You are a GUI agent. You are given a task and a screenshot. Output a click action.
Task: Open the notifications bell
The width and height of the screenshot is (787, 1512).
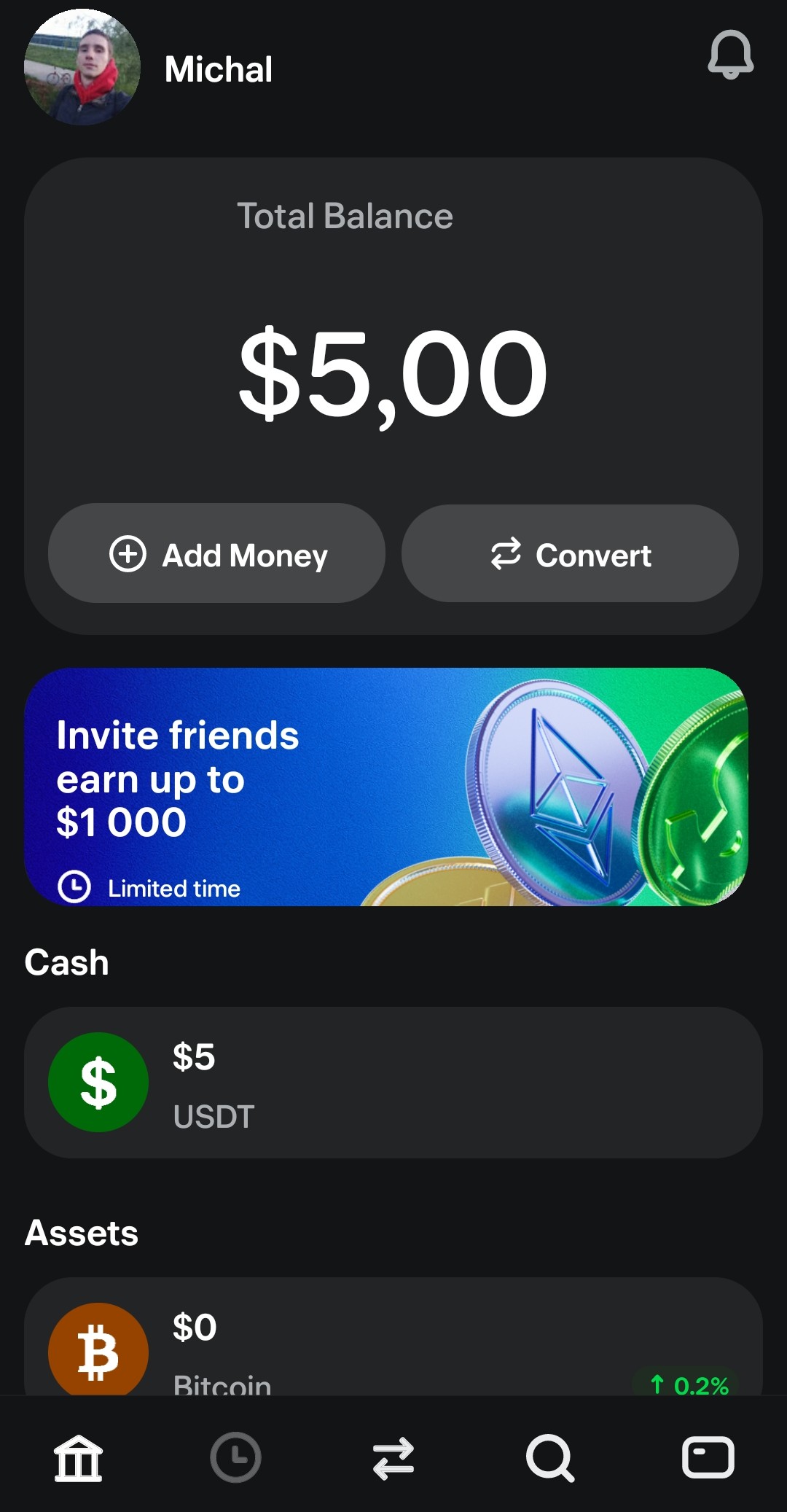(x=730, y=55)
